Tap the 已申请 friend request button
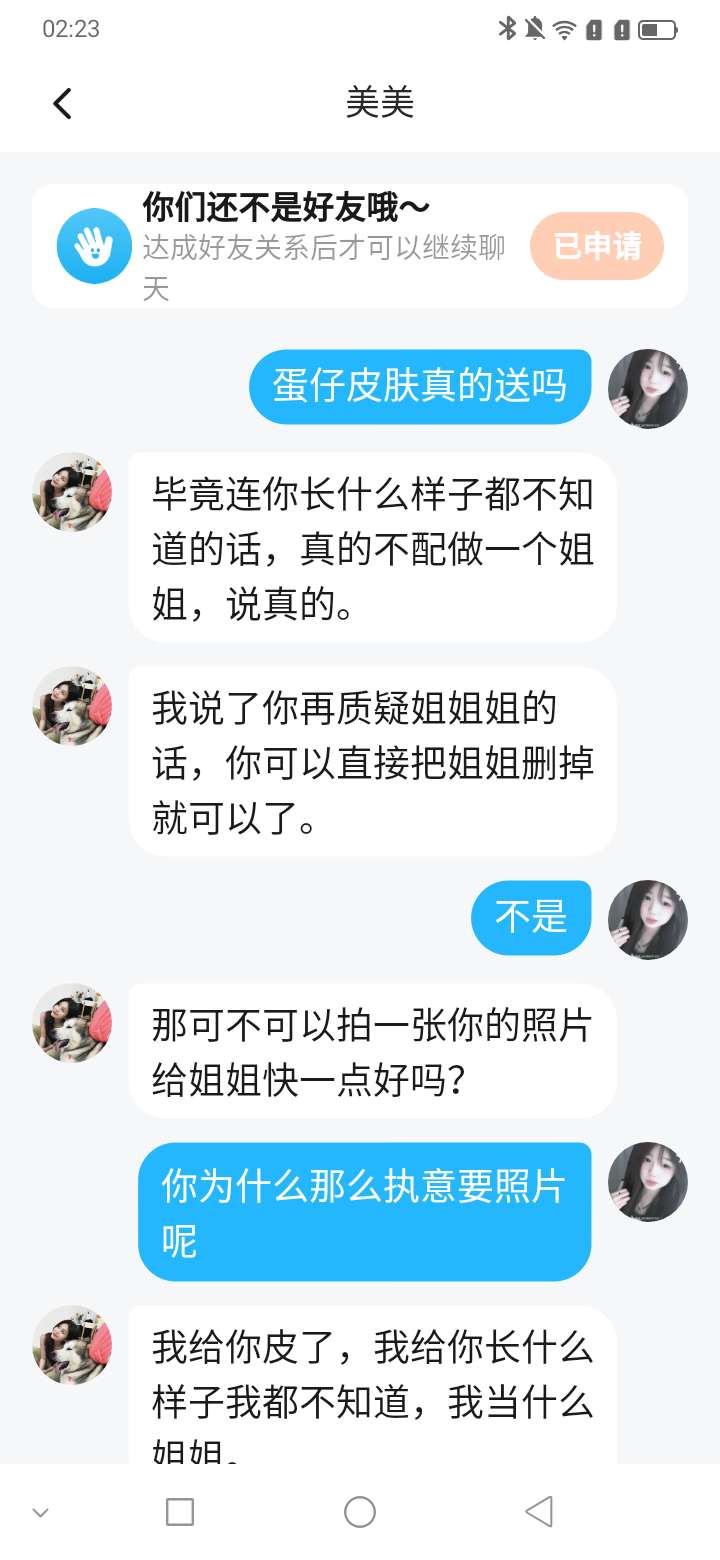This screenshot has height=1560, width=720. (x=597, y=246)
